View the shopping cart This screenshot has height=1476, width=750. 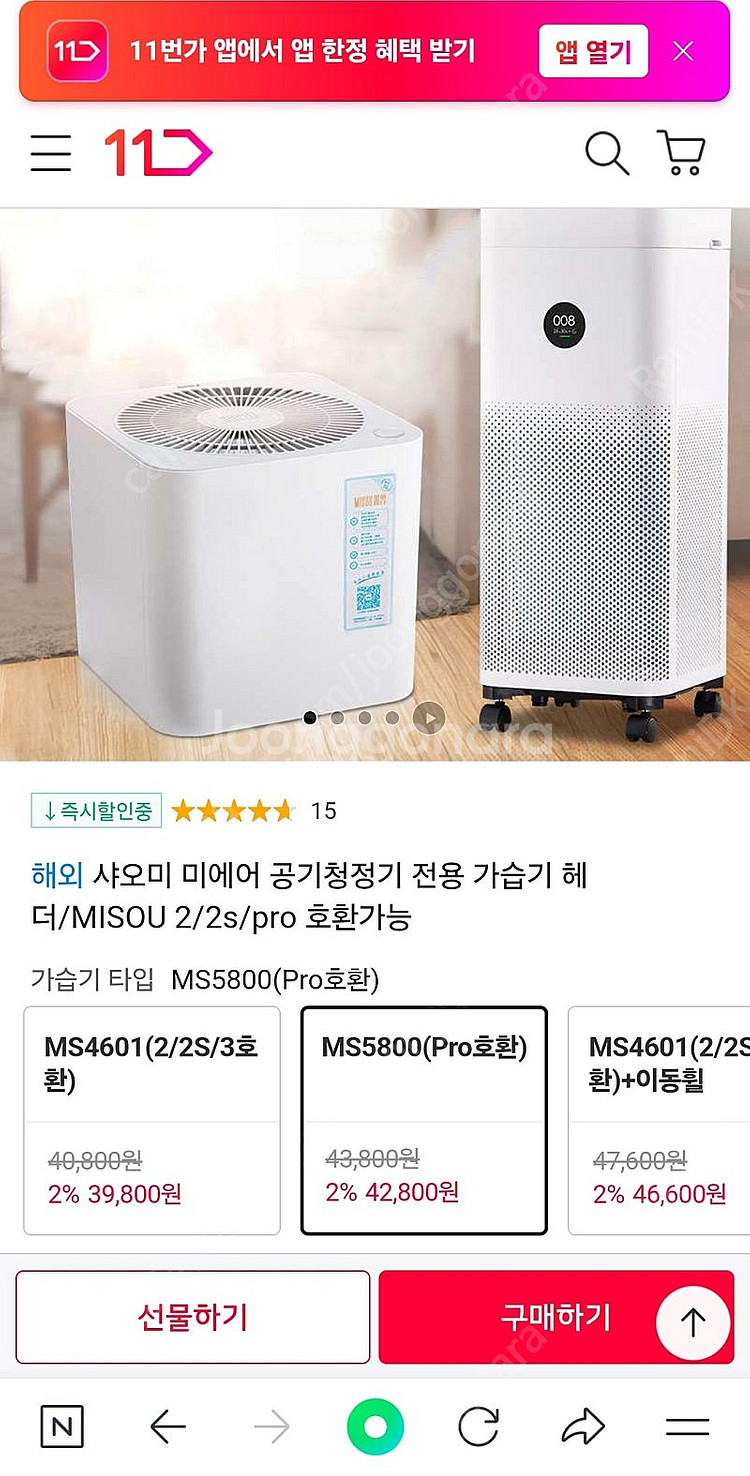(682, 154)
